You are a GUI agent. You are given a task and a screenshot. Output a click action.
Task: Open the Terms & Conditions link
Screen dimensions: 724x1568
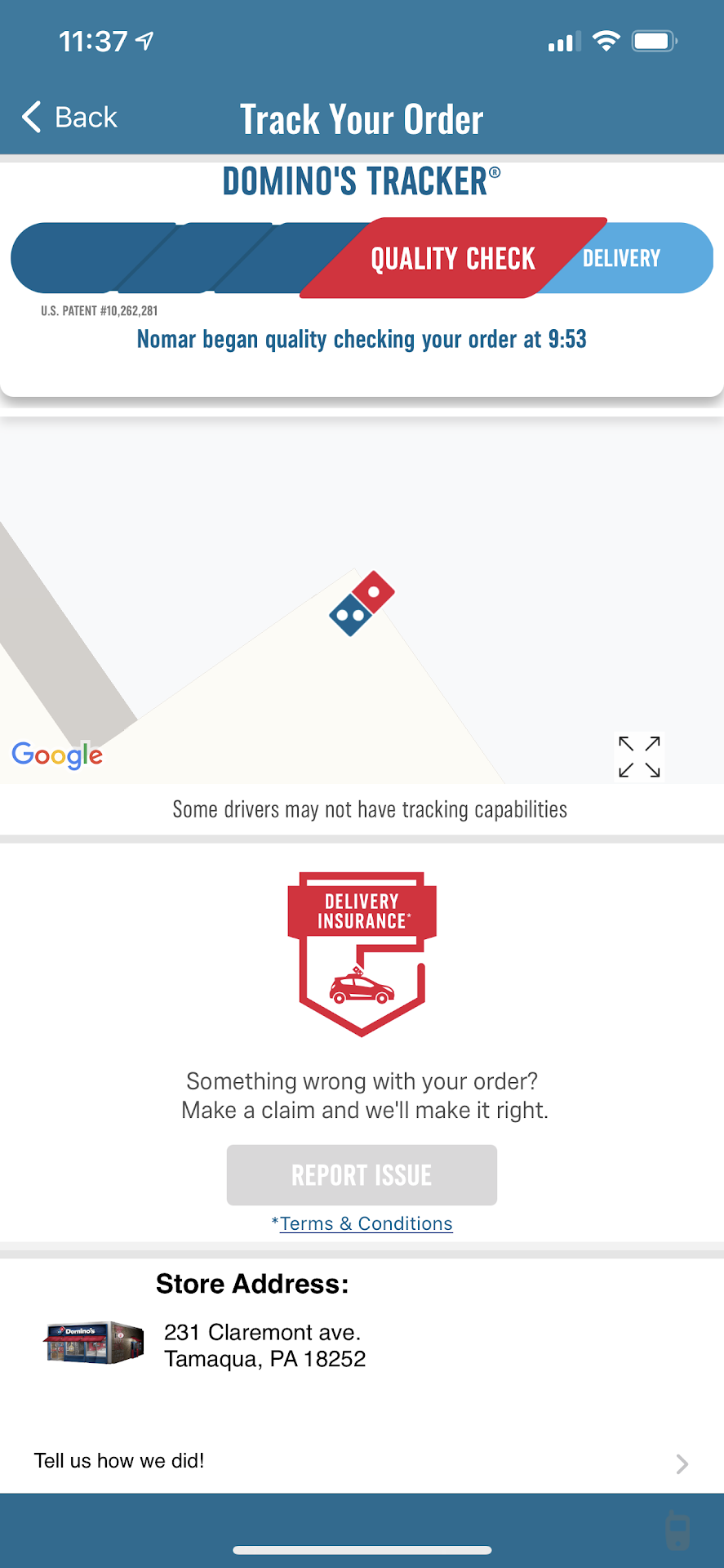tap(366, 1223)
